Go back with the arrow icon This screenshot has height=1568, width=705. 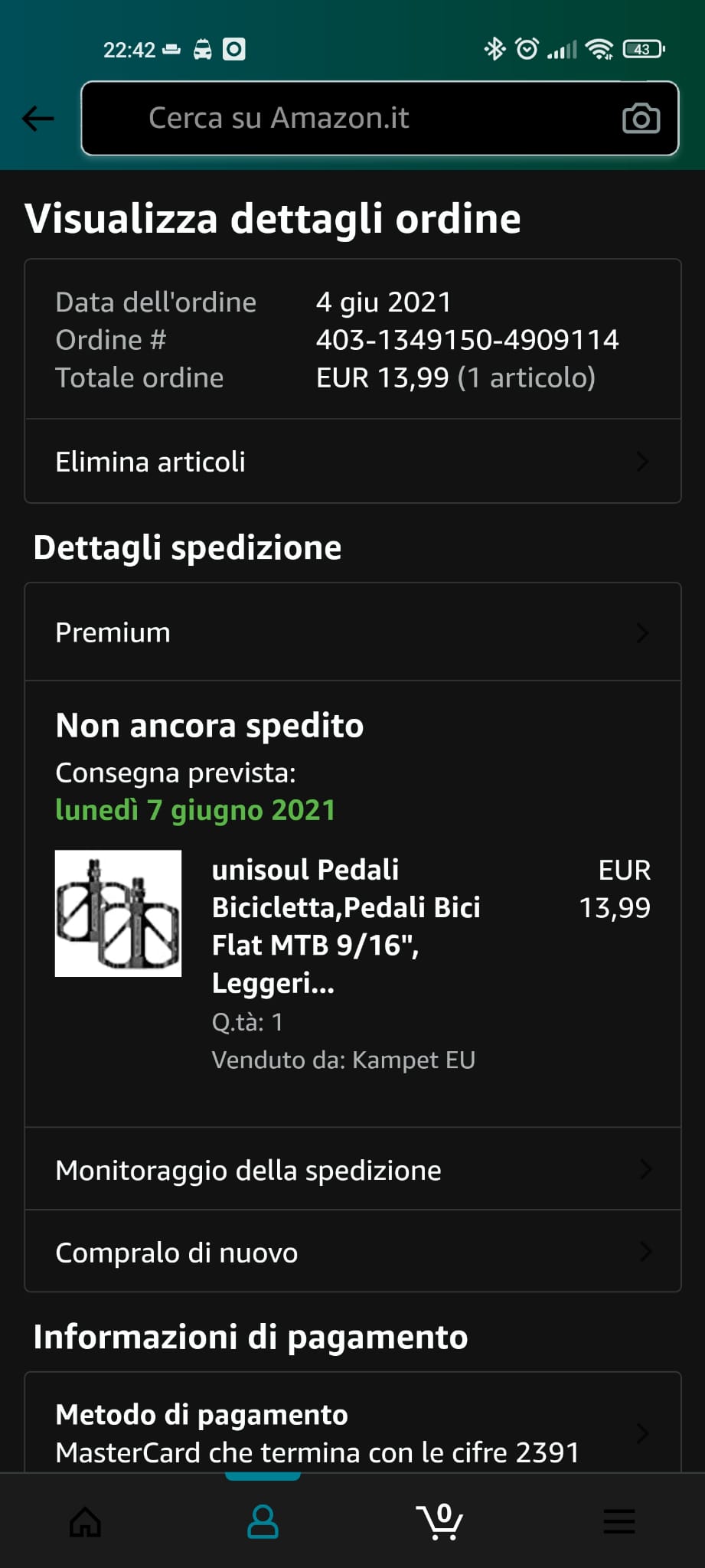38,119
